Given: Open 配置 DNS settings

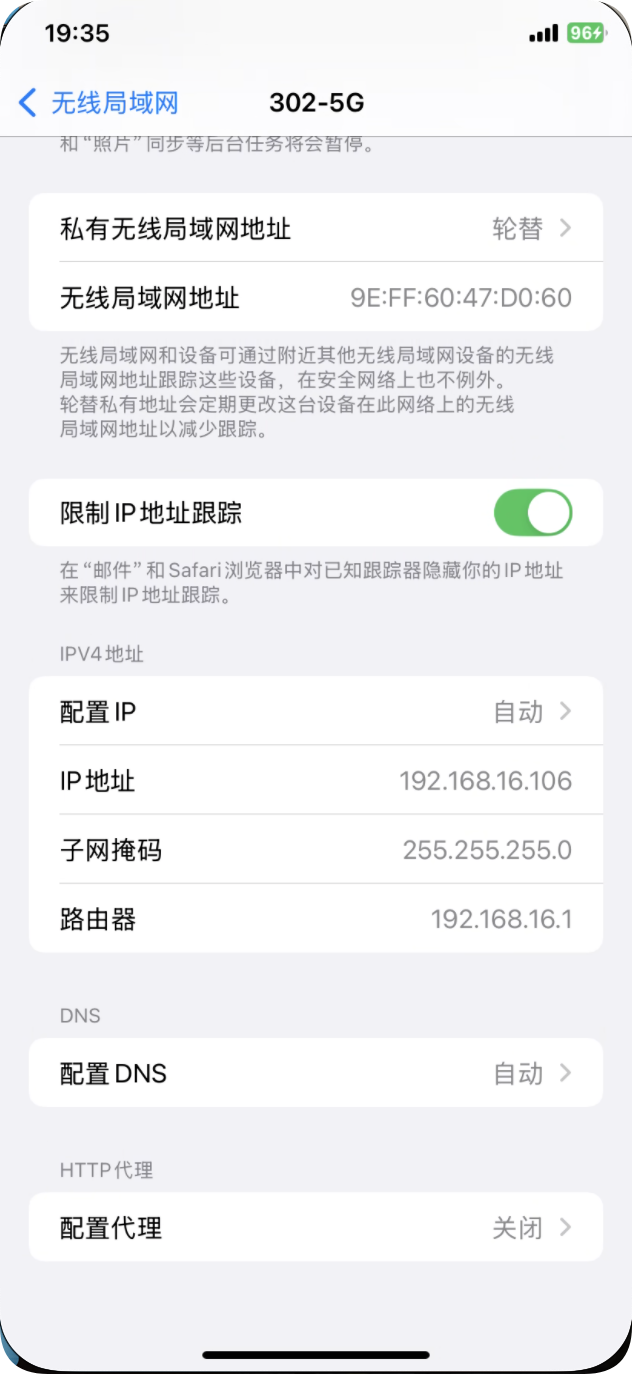Looking at the screenshot, I should pos(316,1073).
